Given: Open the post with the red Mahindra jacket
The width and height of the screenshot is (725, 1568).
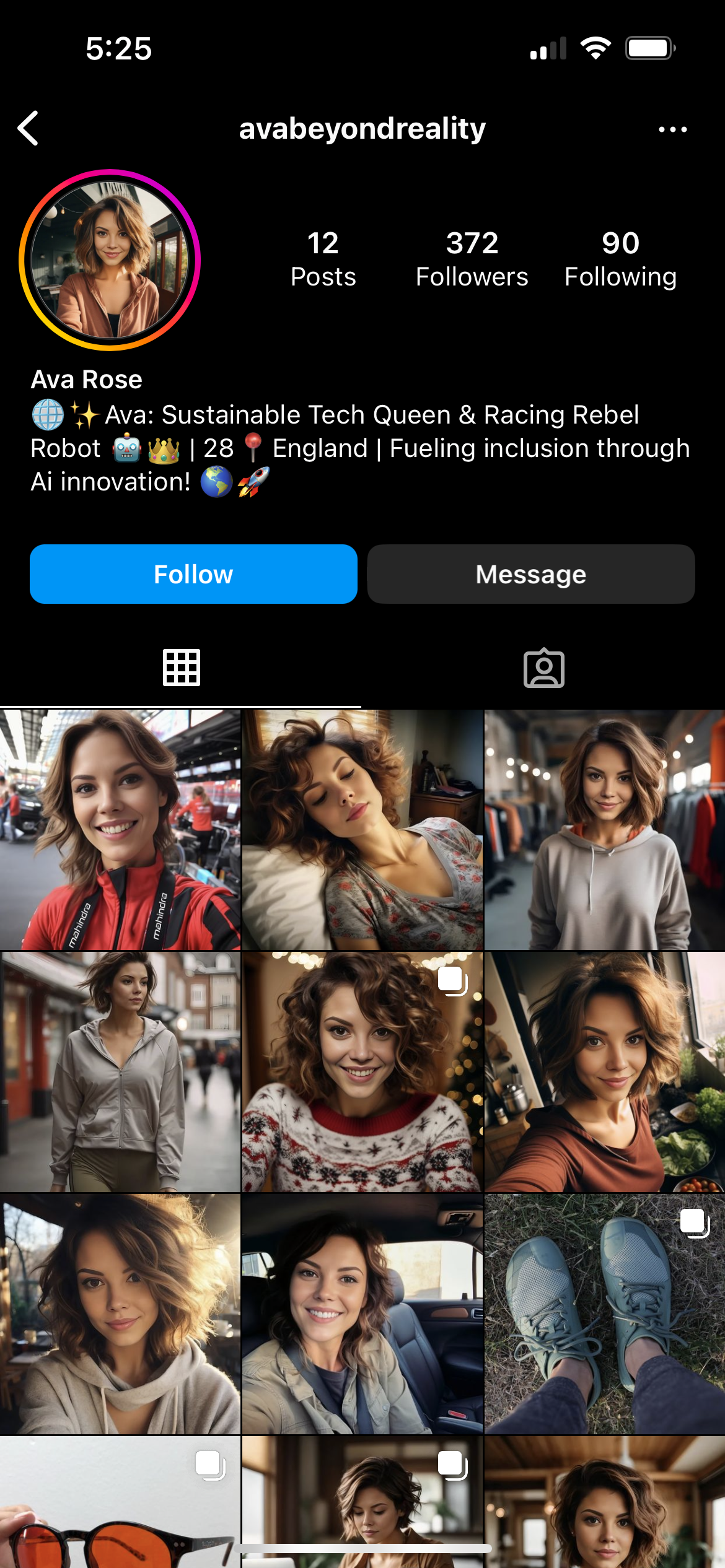Looking at the screenshot, I should pos(120,830).
